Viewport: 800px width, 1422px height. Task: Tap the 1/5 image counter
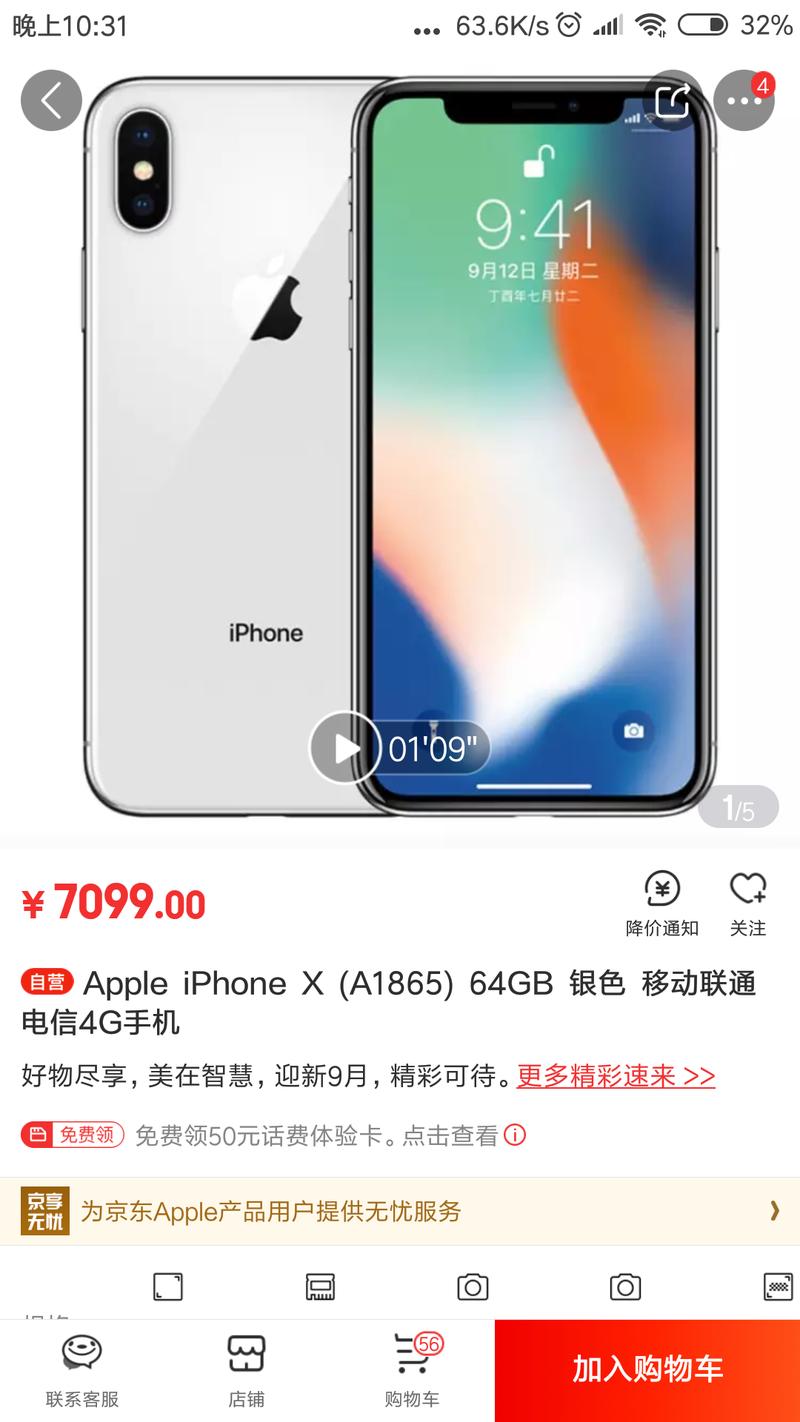click(737, 806)
